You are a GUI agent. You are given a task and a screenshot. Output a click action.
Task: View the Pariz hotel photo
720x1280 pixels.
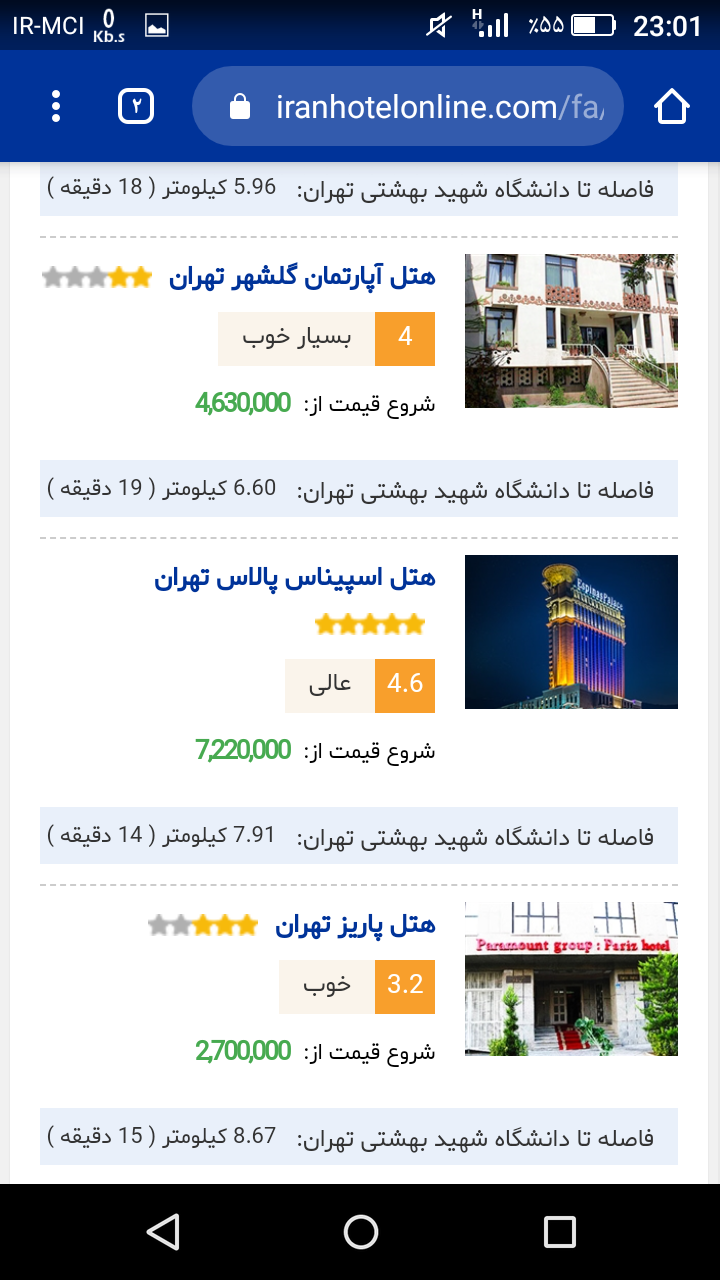coord(571,979)
